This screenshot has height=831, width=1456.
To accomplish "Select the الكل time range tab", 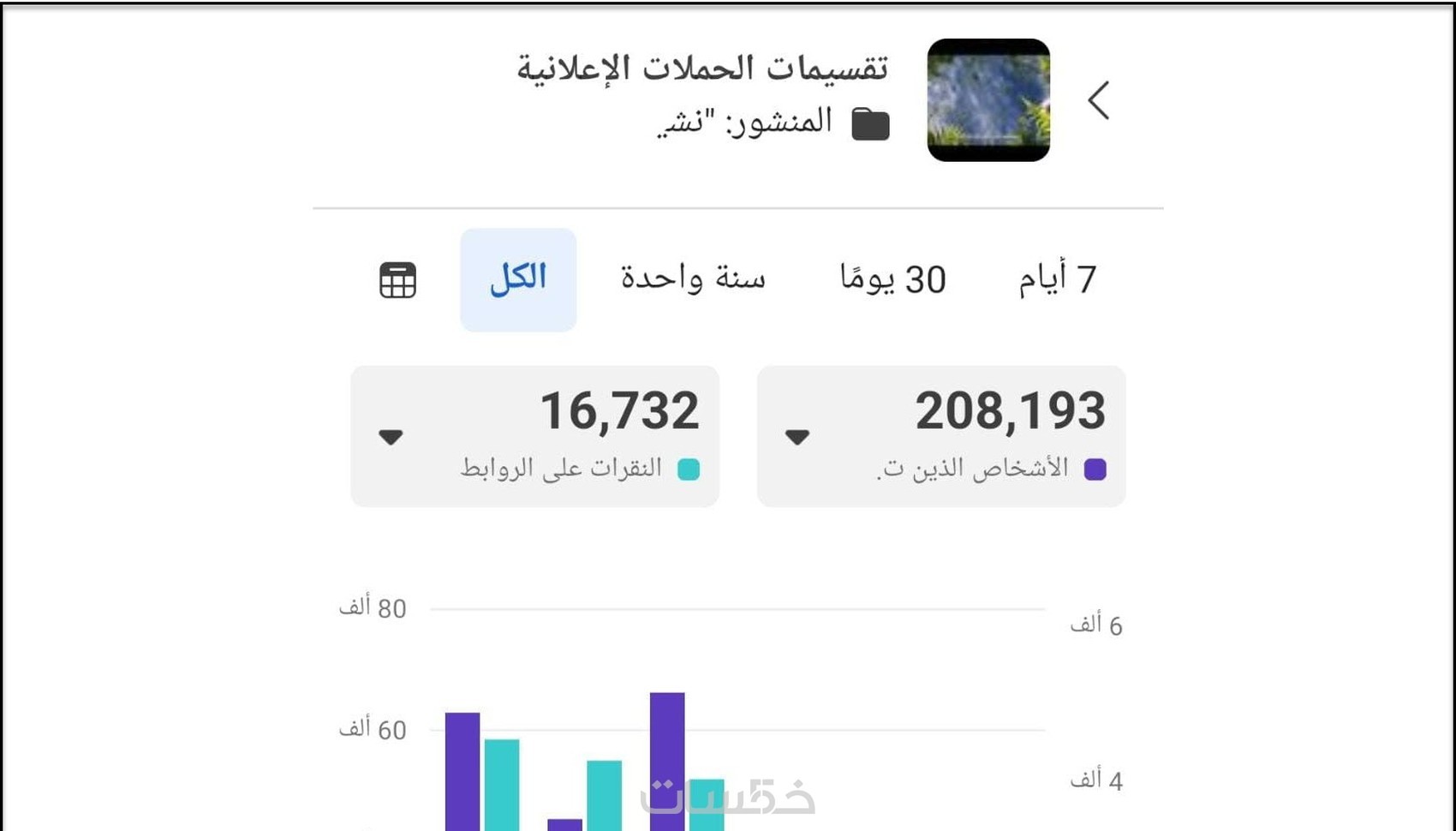I will 518,279.
